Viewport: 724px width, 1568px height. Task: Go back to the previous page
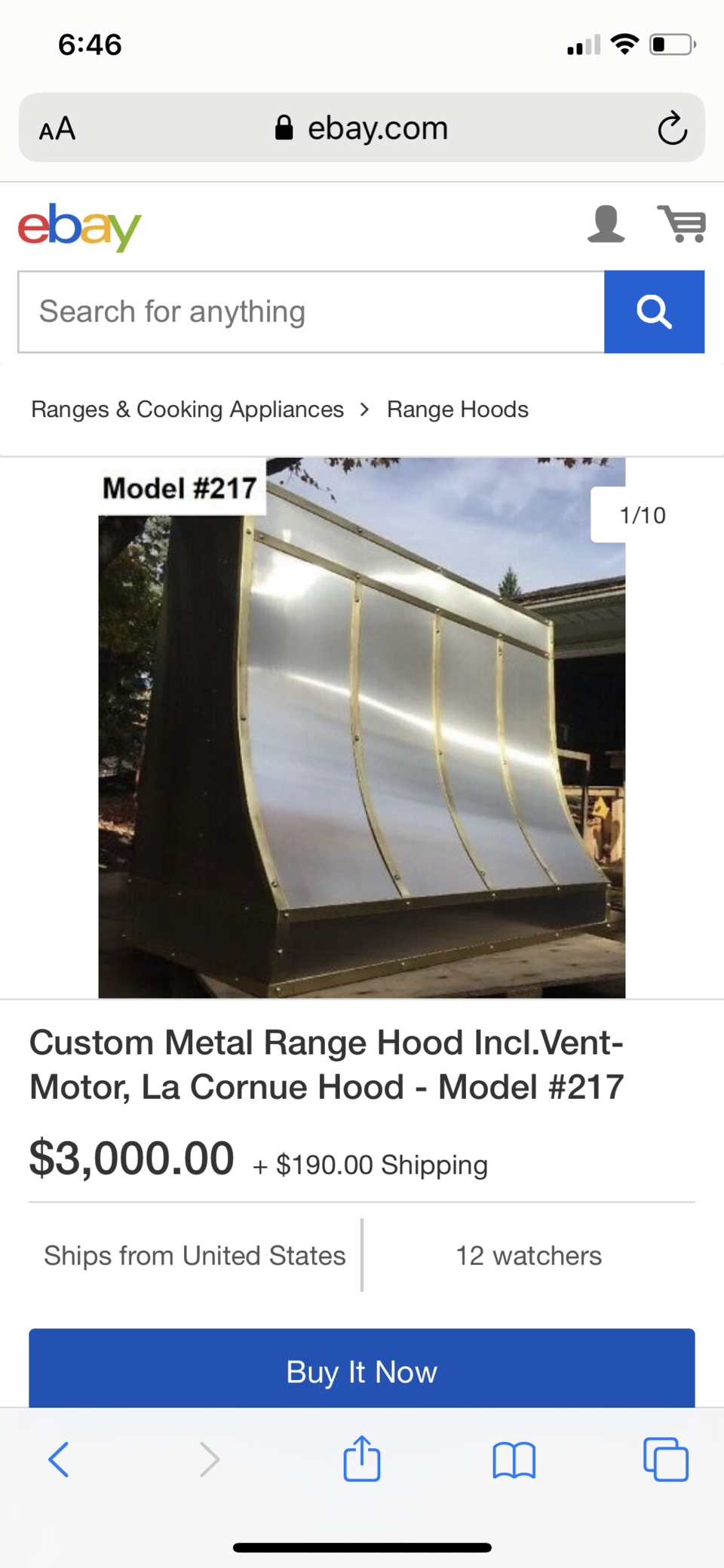tap(59, 1459)
